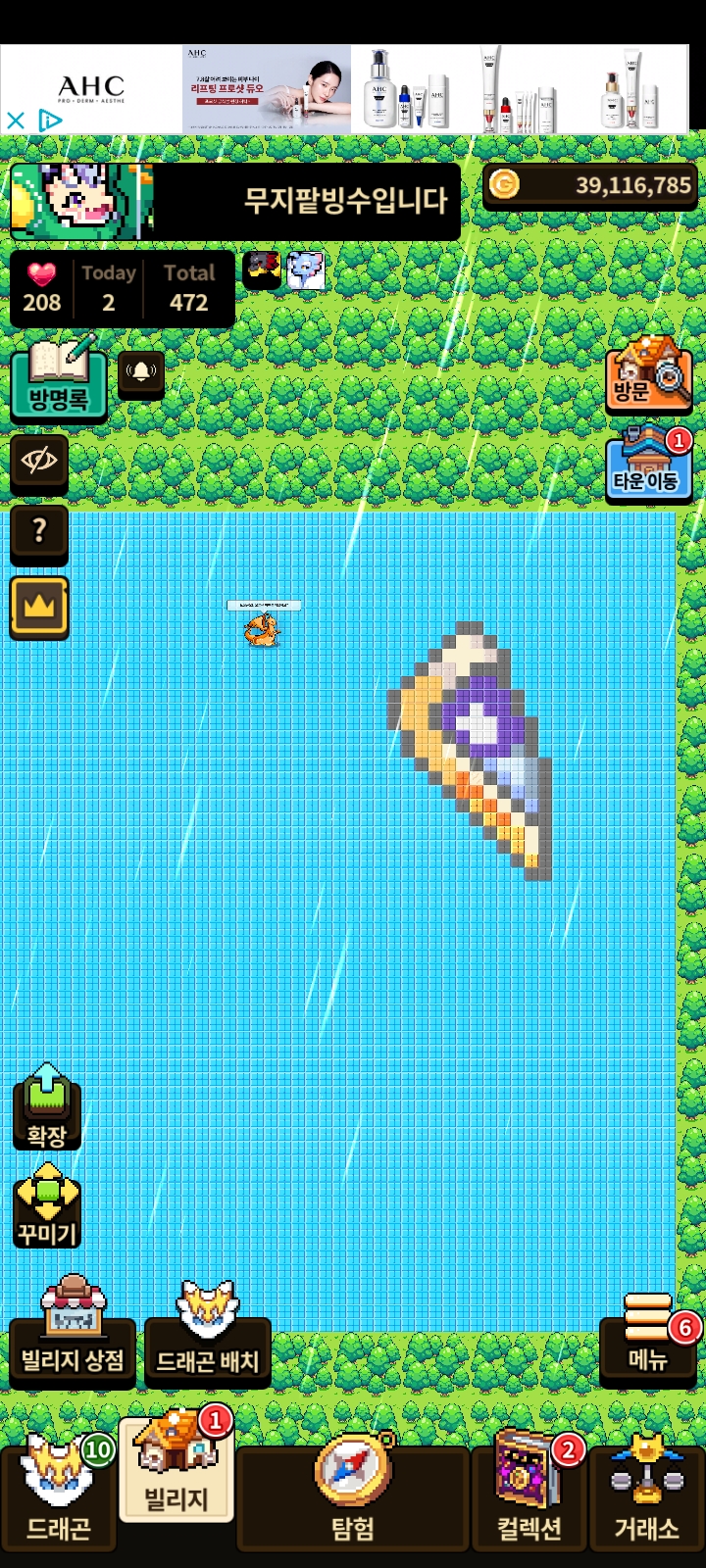Select the 빌리지 tab
Screen dimensions: 706x1568
176,1468
